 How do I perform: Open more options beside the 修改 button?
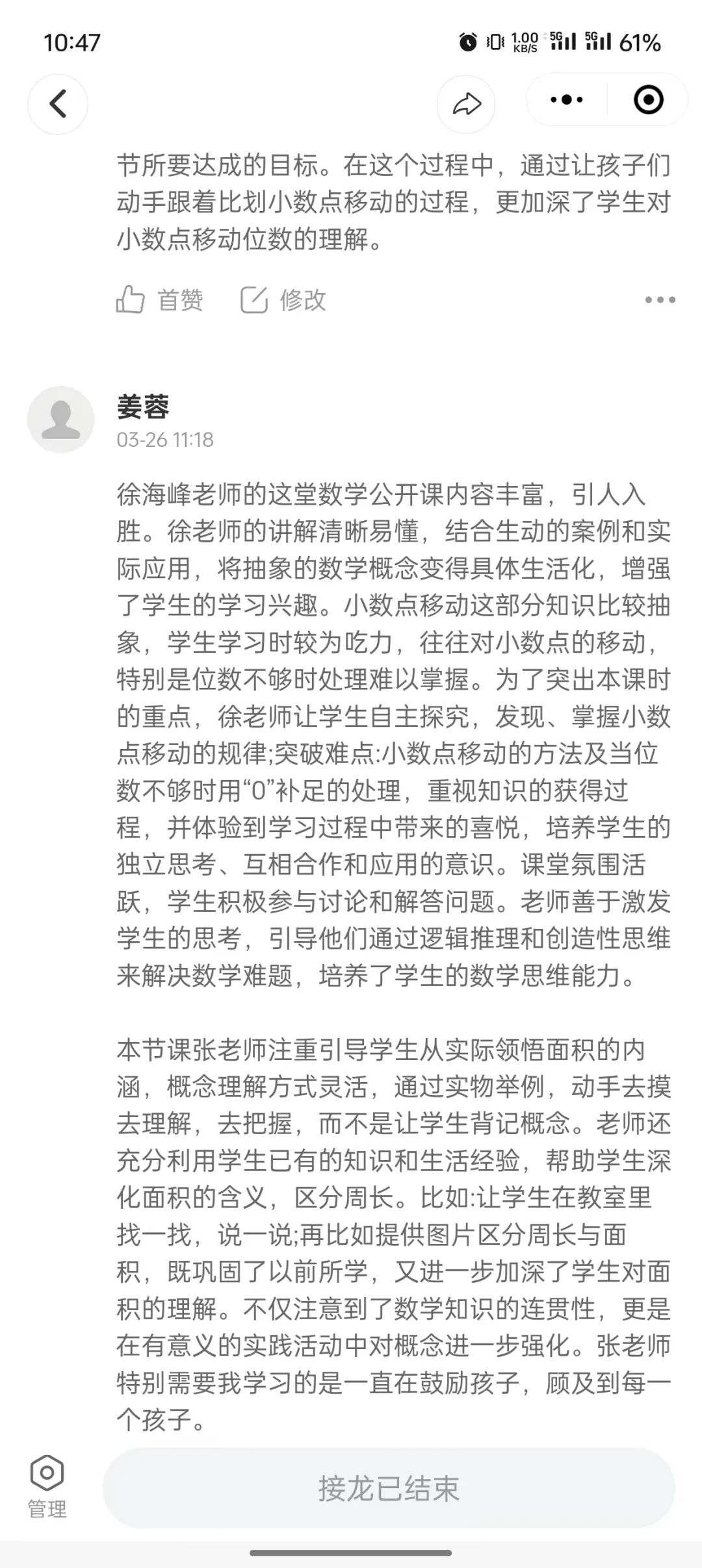point(660,300)
